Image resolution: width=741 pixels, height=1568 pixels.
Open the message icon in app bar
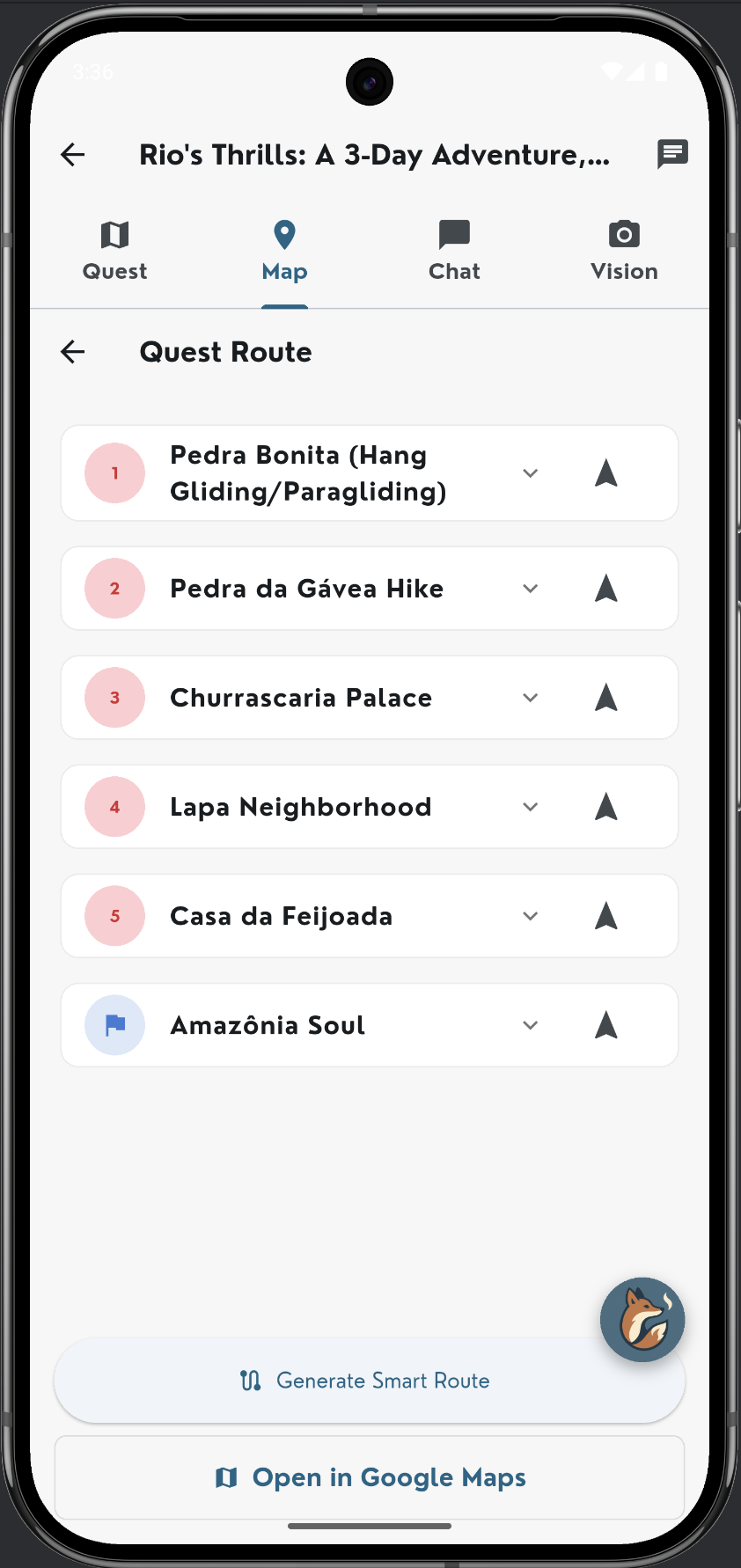[x=672, y=154]
